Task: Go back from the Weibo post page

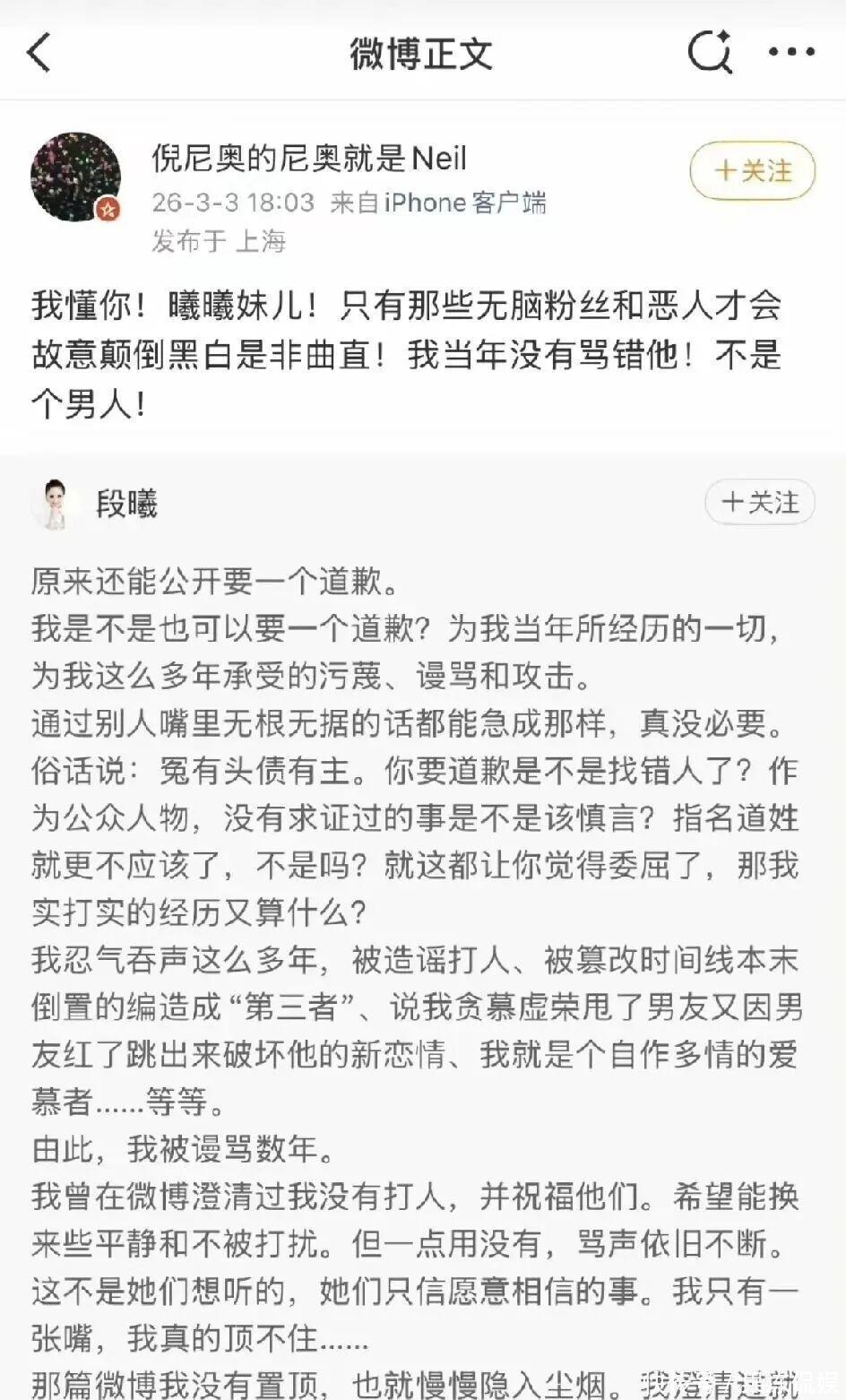Action: coord(39,53)
